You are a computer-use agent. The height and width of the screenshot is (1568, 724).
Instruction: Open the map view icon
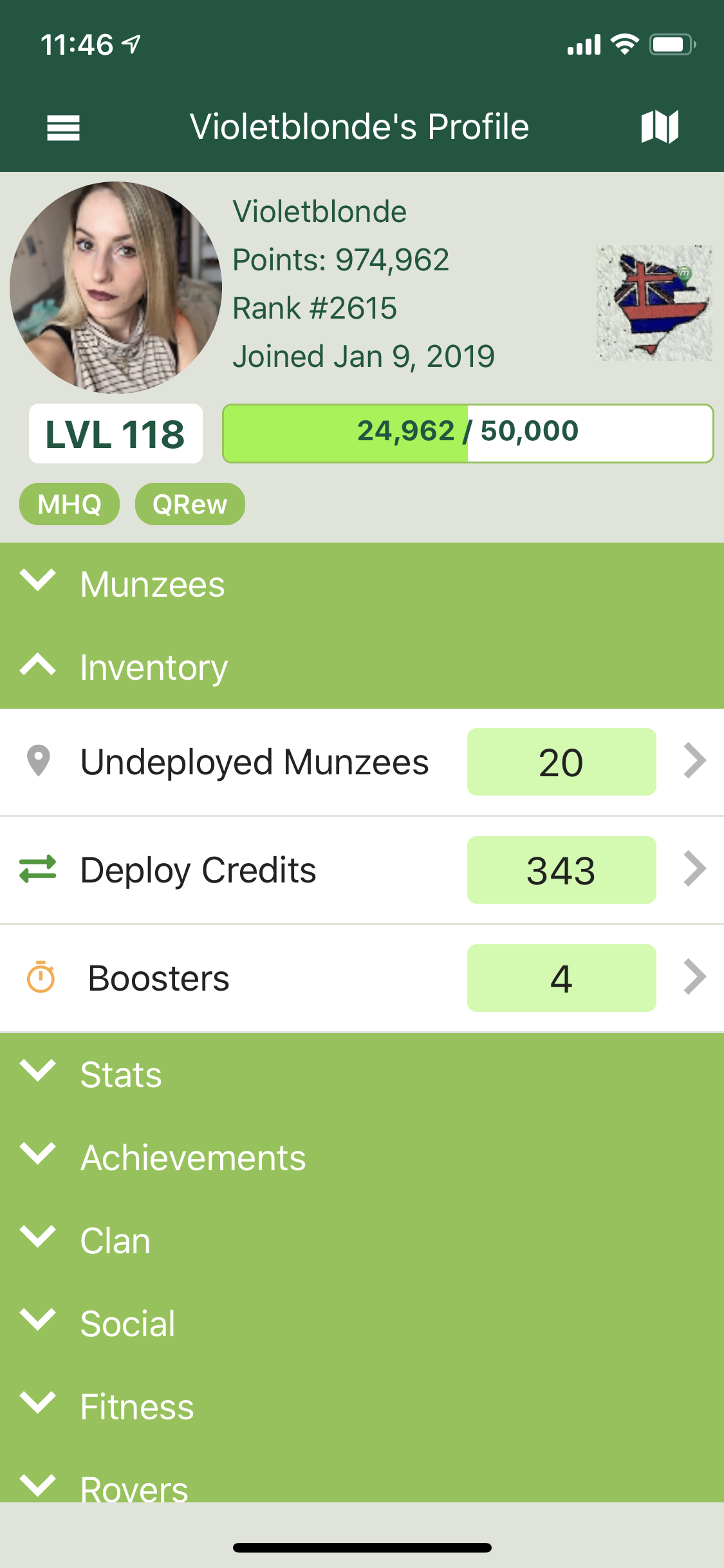click(x=660, y=126)
